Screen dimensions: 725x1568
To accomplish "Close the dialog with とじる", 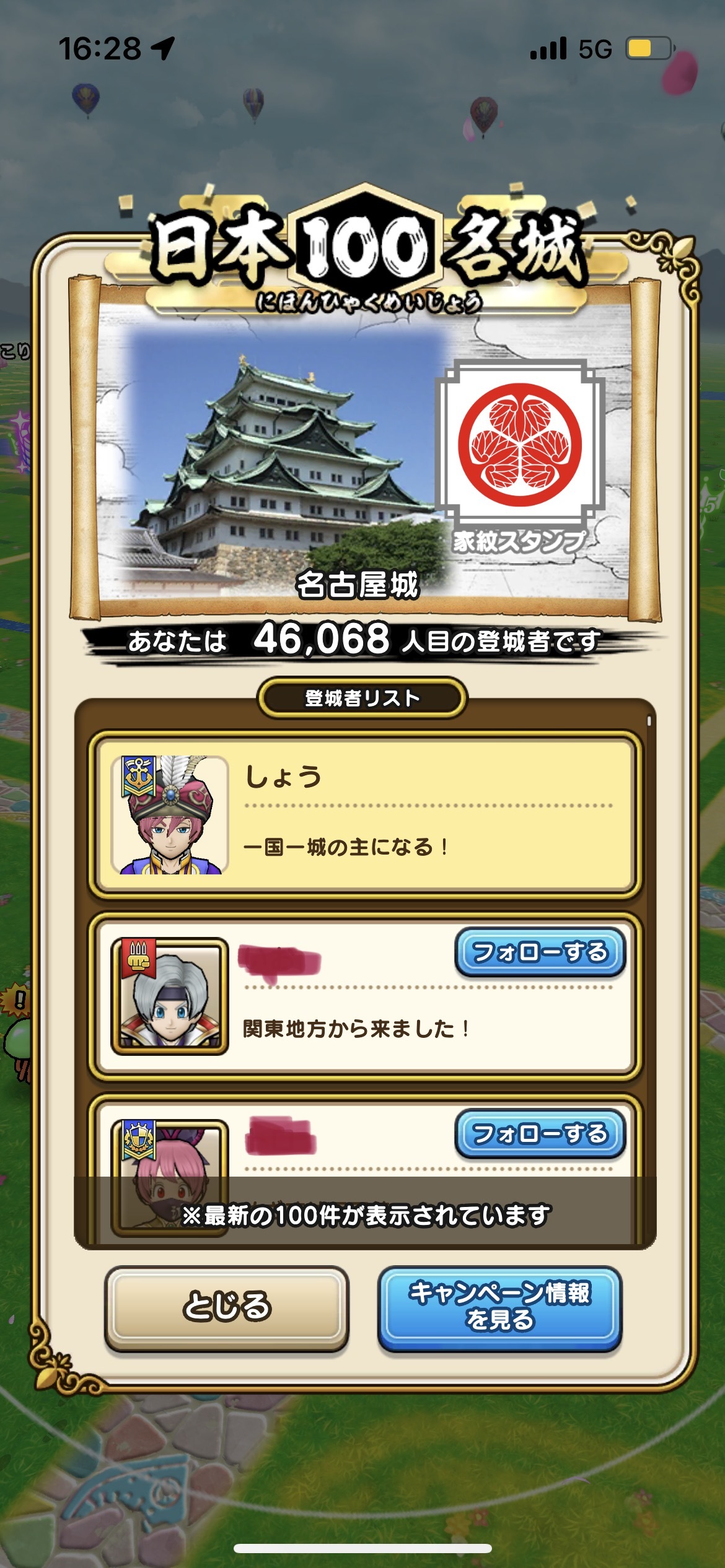I will pyautogui.click(x=226, y=1307).
